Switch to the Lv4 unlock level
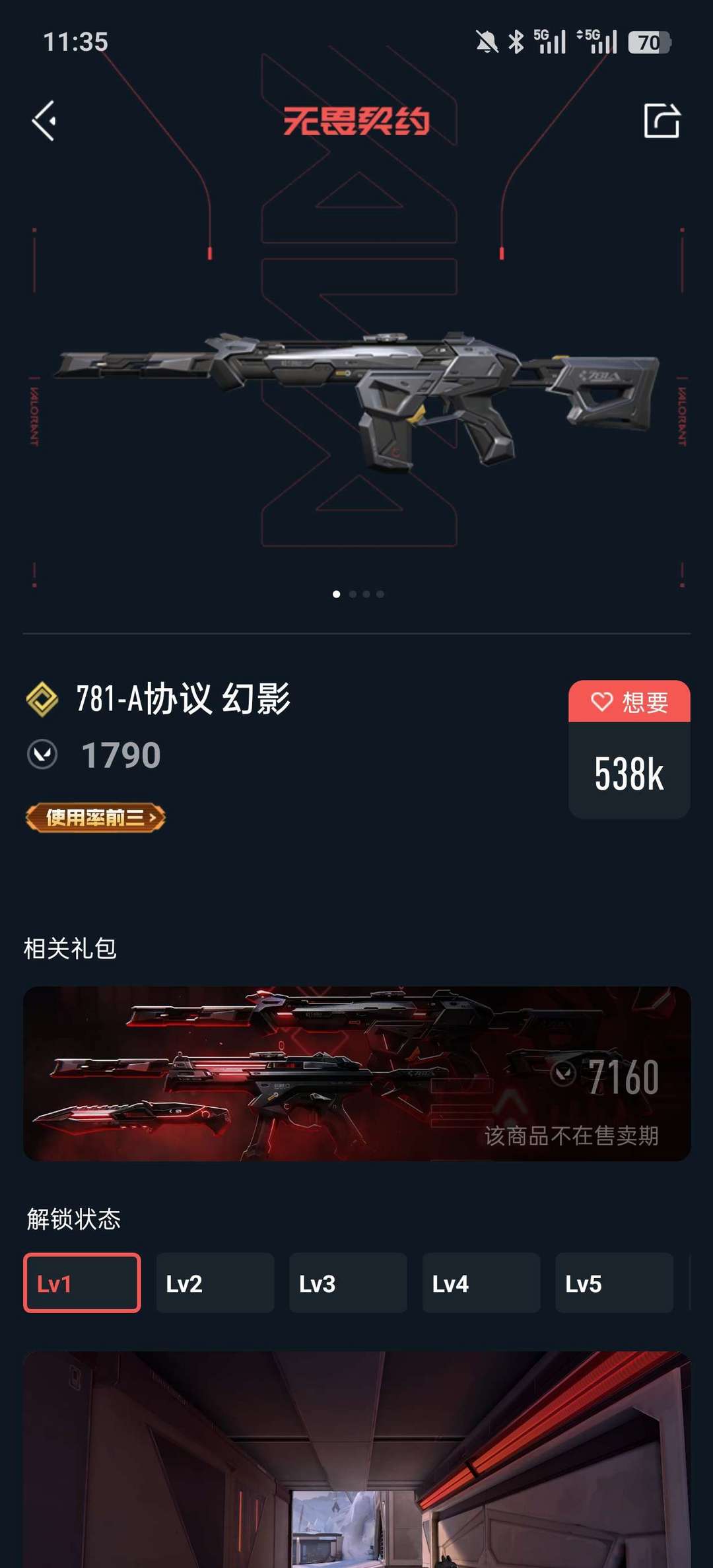 (481, 1283)
